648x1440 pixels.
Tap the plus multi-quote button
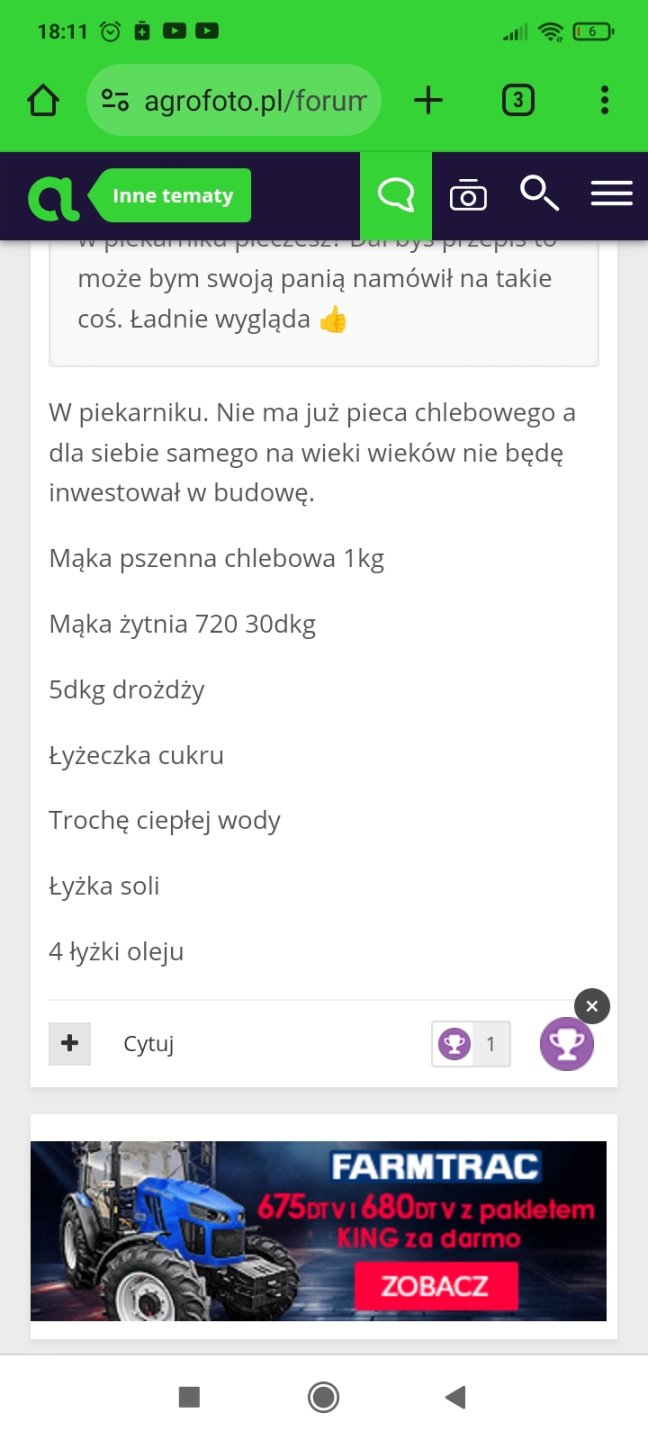click(70, 1044)
